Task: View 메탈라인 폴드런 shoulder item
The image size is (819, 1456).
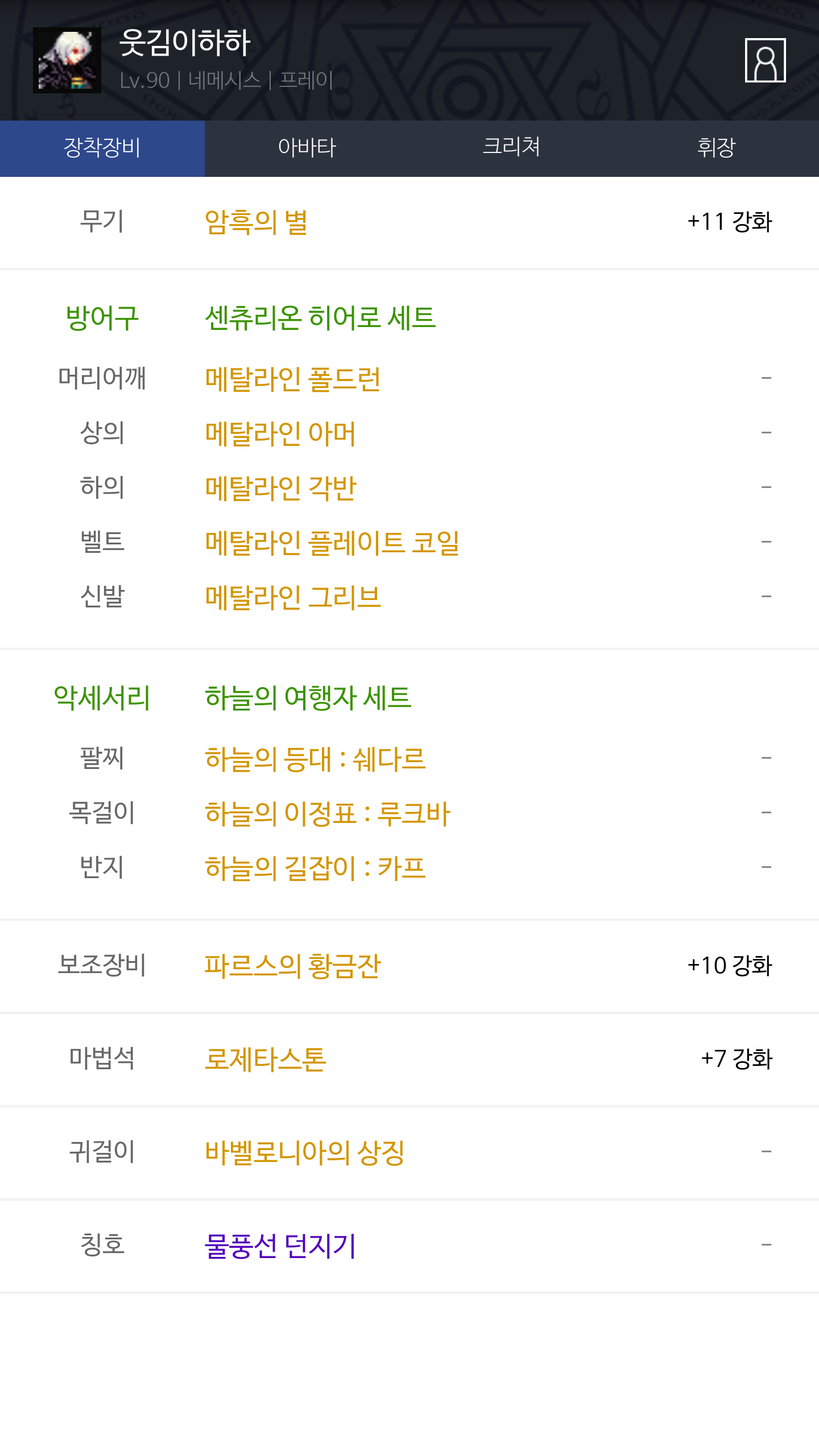Action: [292, 379]
